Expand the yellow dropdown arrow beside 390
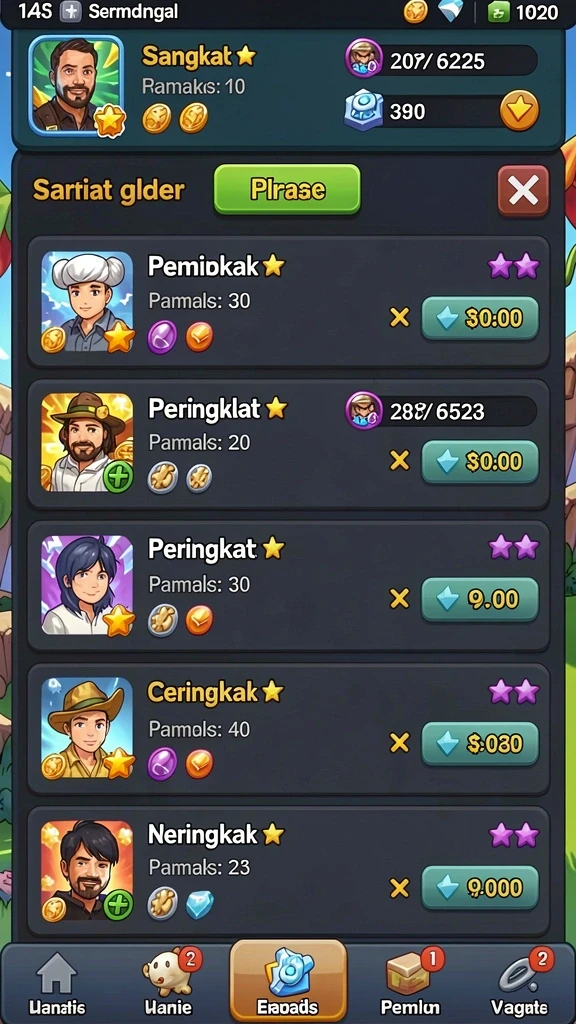Image resolution: width=576 pixels, height=1024 pixels. [519, 112]
